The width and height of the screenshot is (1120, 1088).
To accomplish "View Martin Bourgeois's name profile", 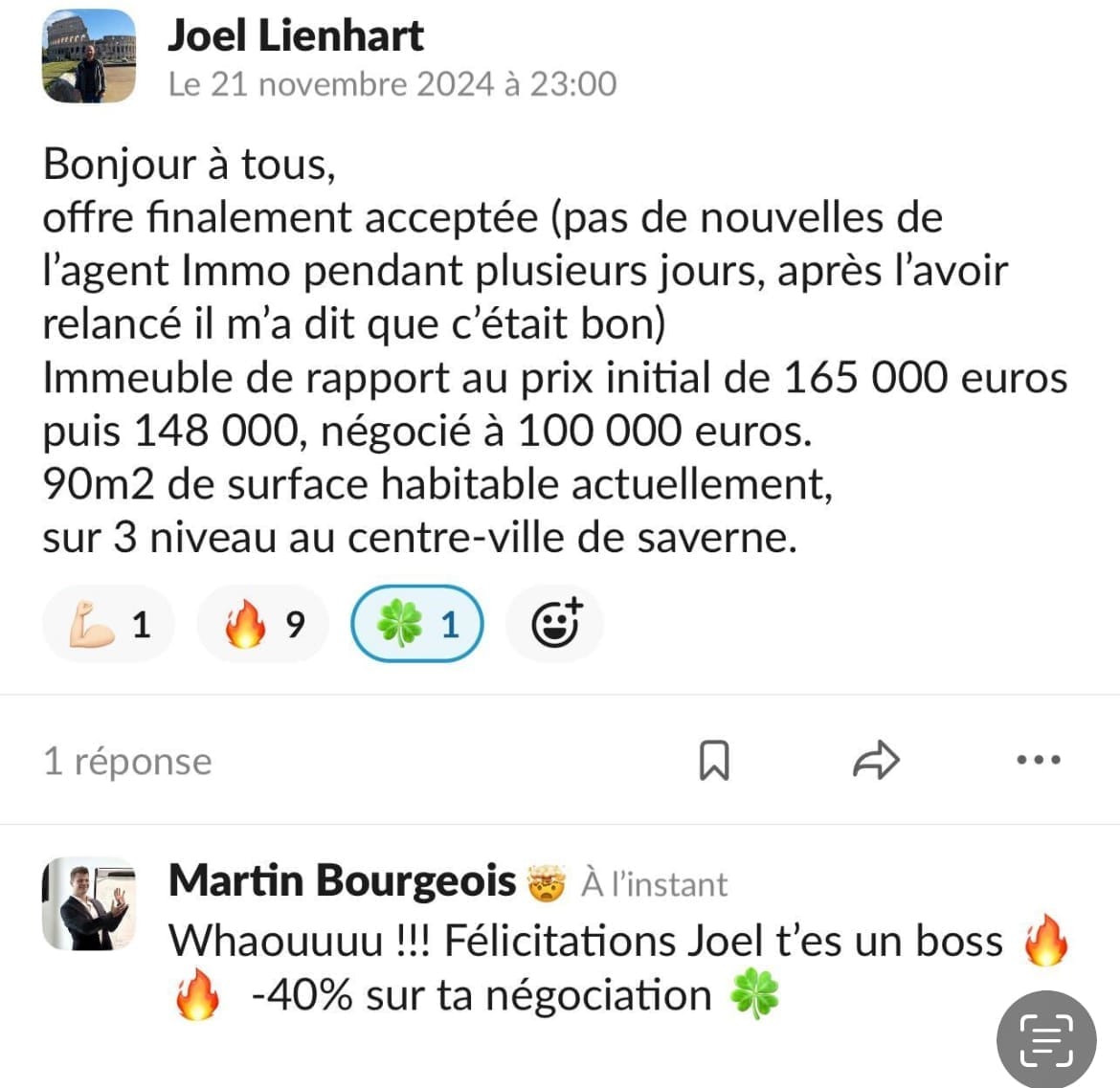I will 342,880.
